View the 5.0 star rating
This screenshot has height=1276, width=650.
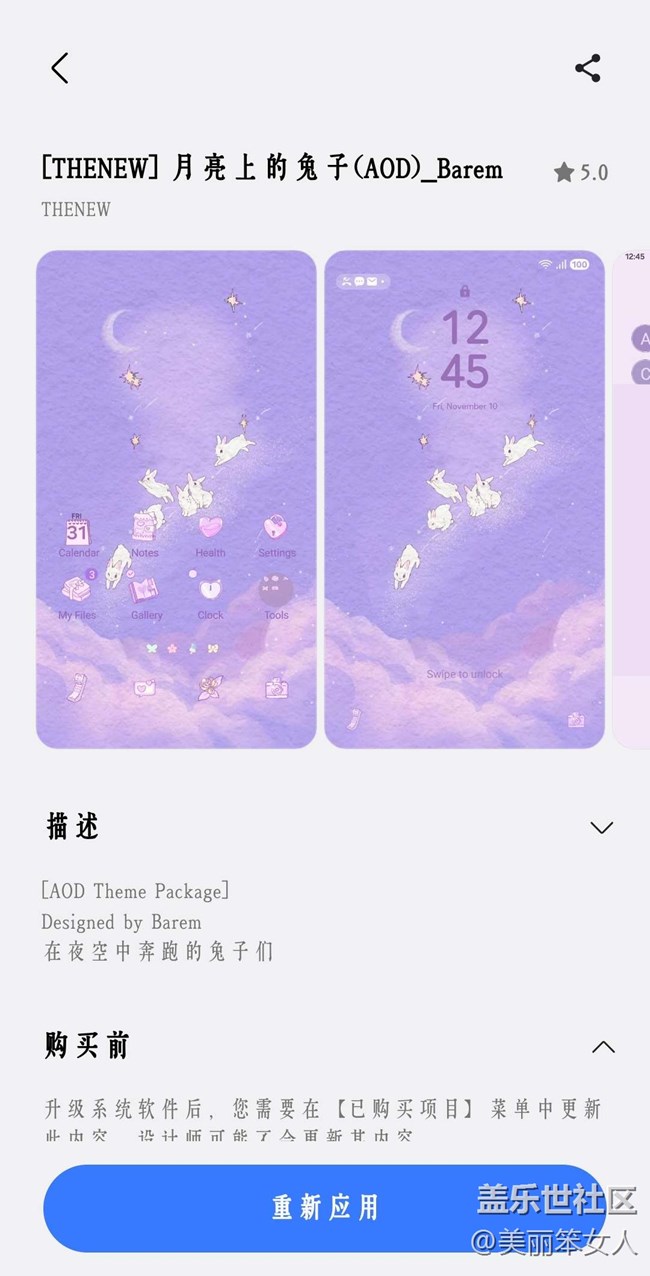[581, 173]
